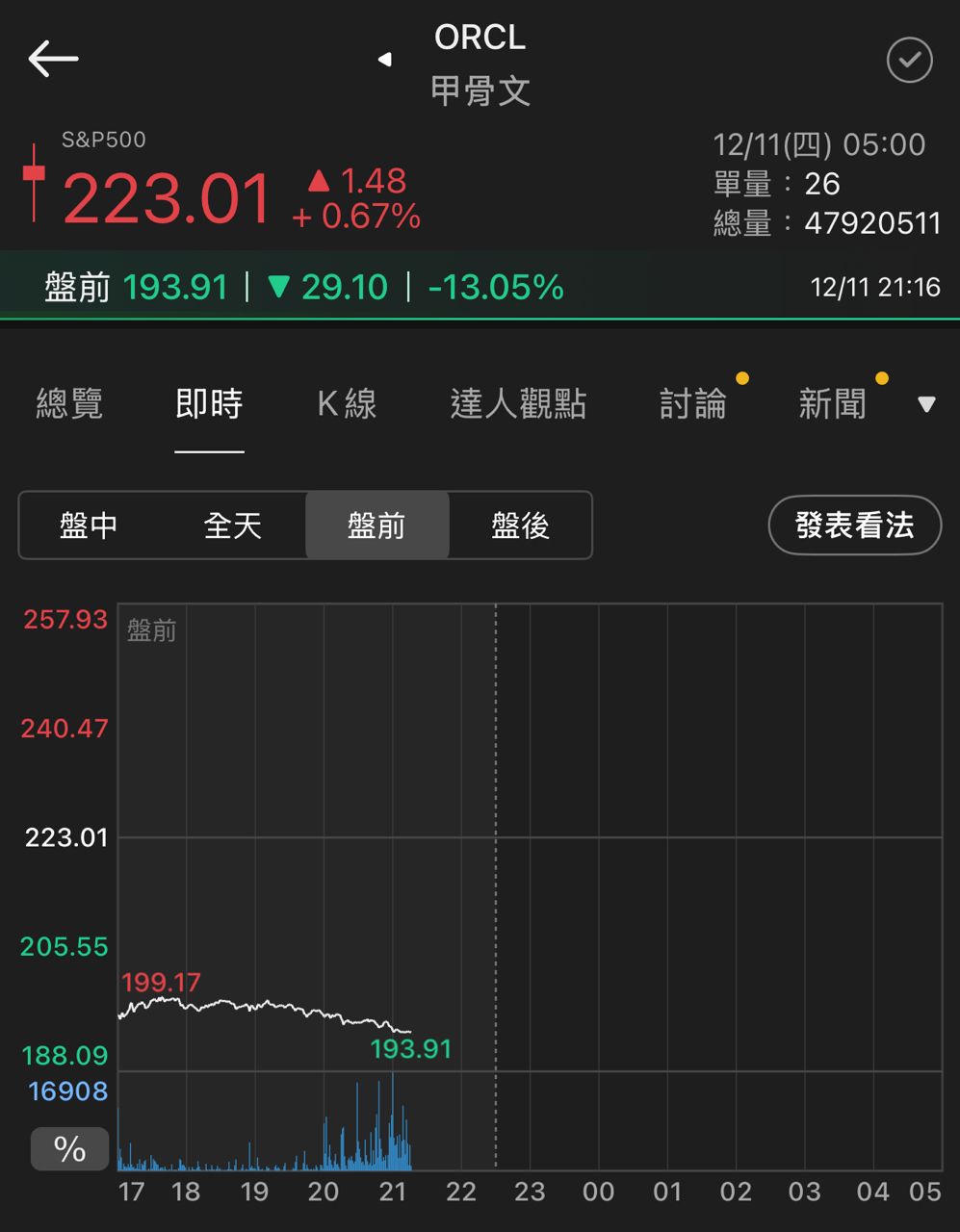Screen dimensions: 960x1232
Task: Switch to the K線 chart tab
Action: point(347,404)
